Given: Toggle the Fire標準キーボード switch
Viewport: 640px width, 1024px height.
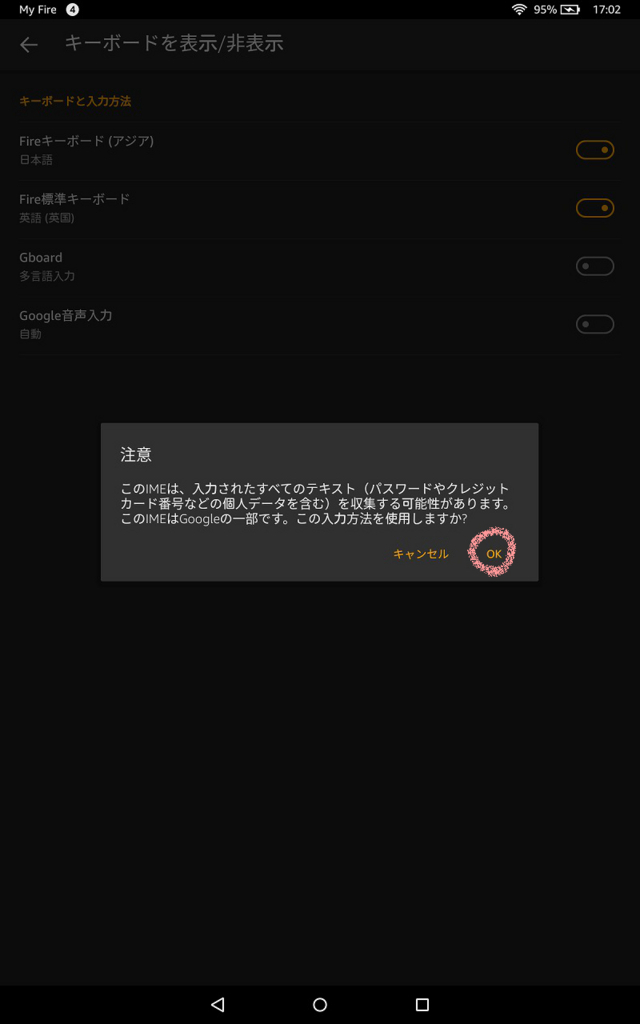Looking at the screenshot, I should (594, 208).
